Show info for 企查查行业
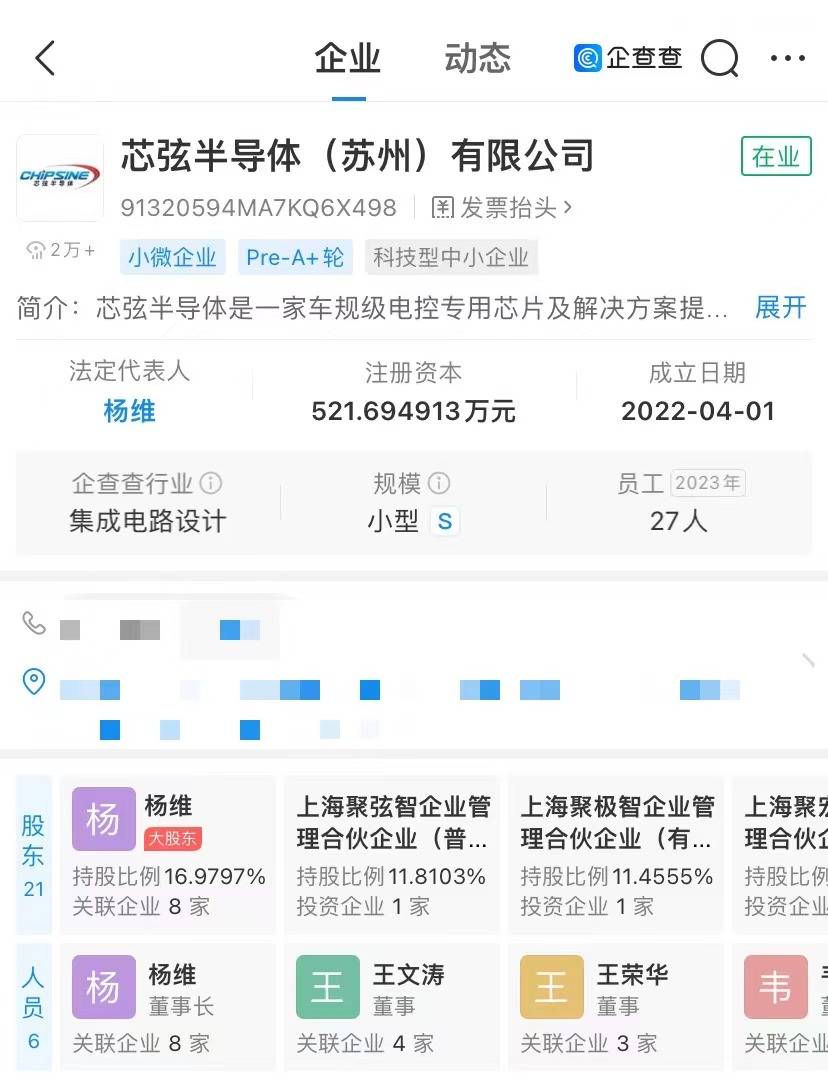Screen dimensions: 828x1083 211,484
